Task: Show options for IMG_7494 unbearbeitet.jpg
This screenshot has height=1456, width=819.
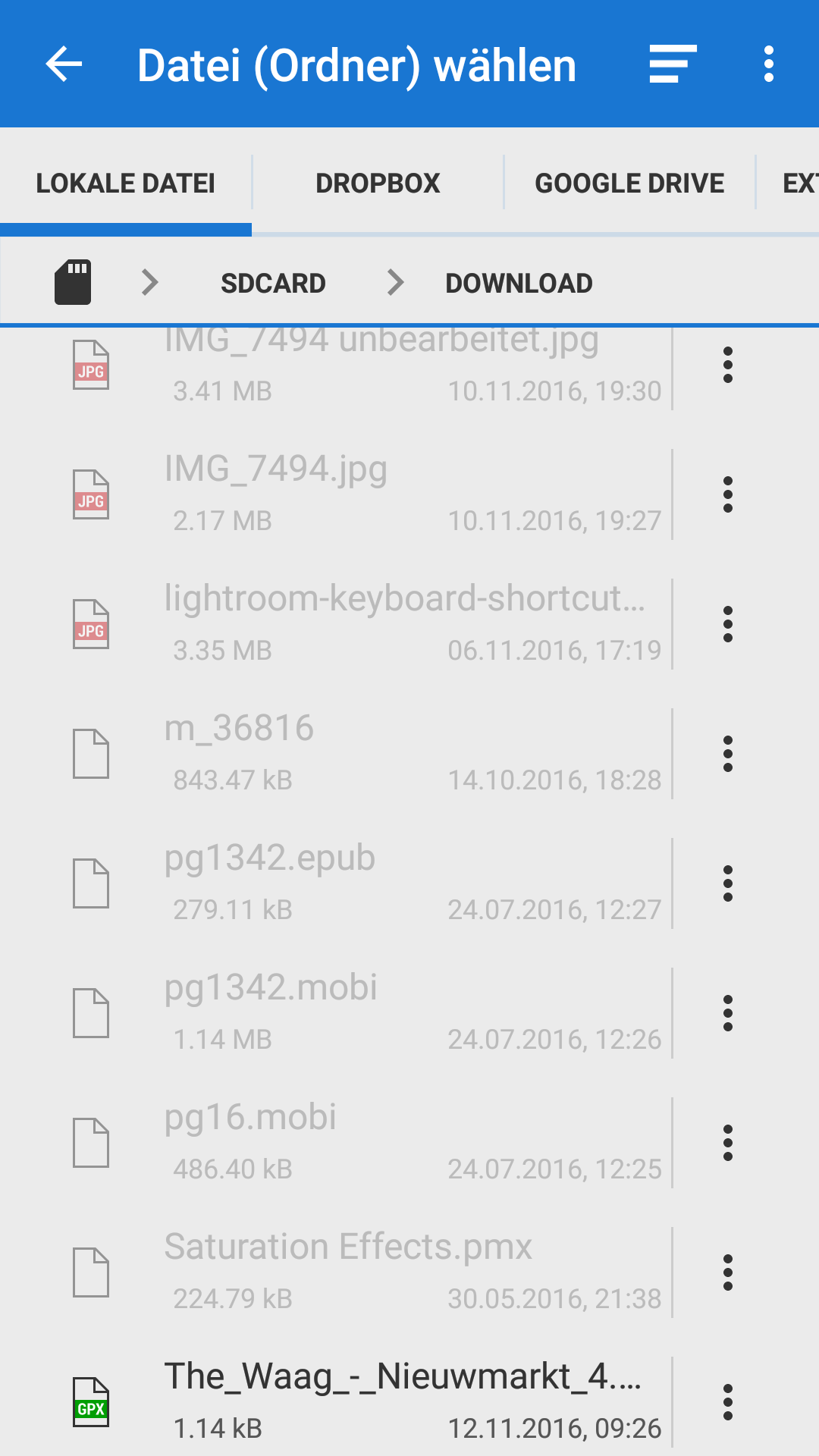Action: tap(728, 365)
